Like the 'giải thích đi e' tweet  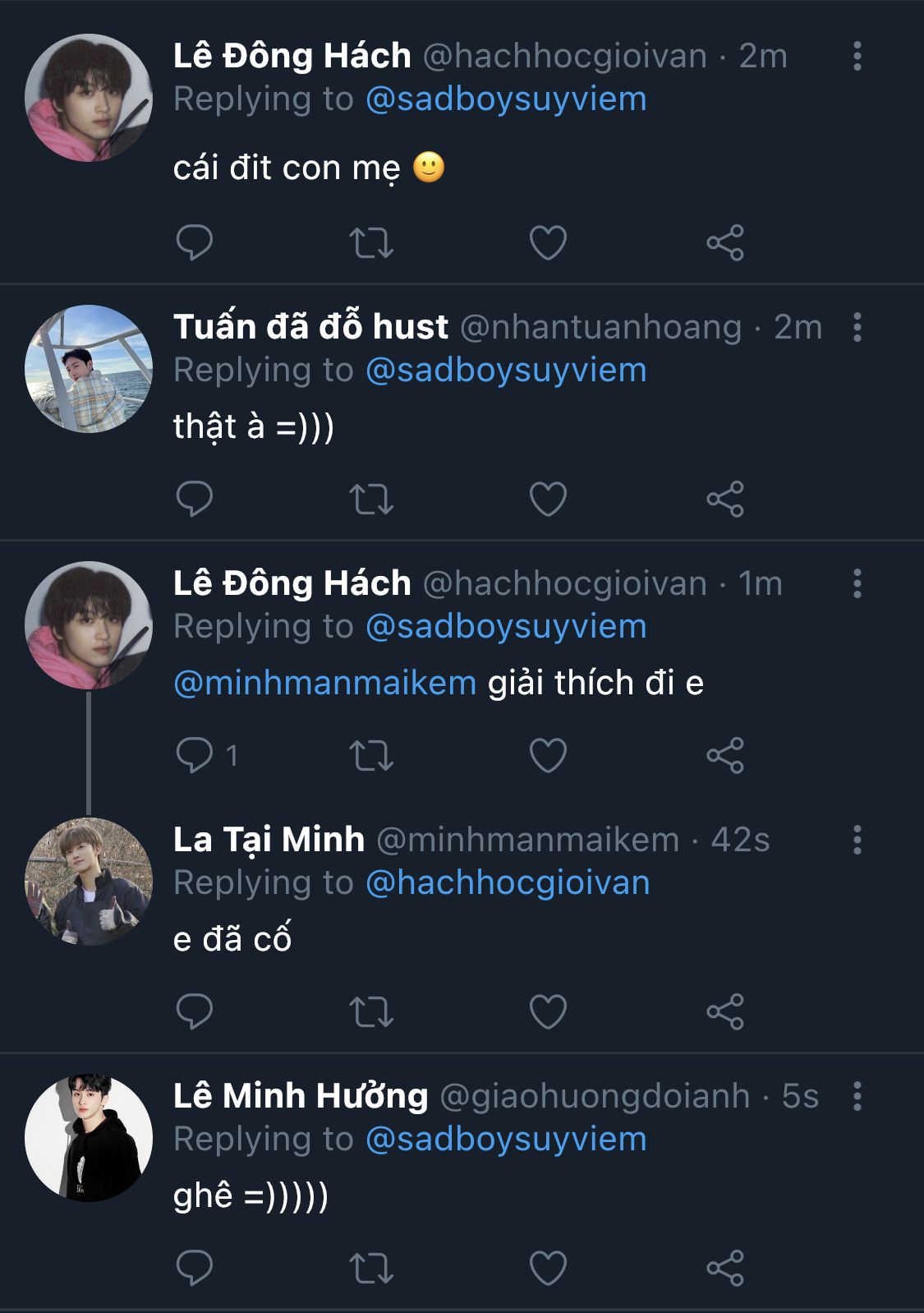click(x=548, y=754)
